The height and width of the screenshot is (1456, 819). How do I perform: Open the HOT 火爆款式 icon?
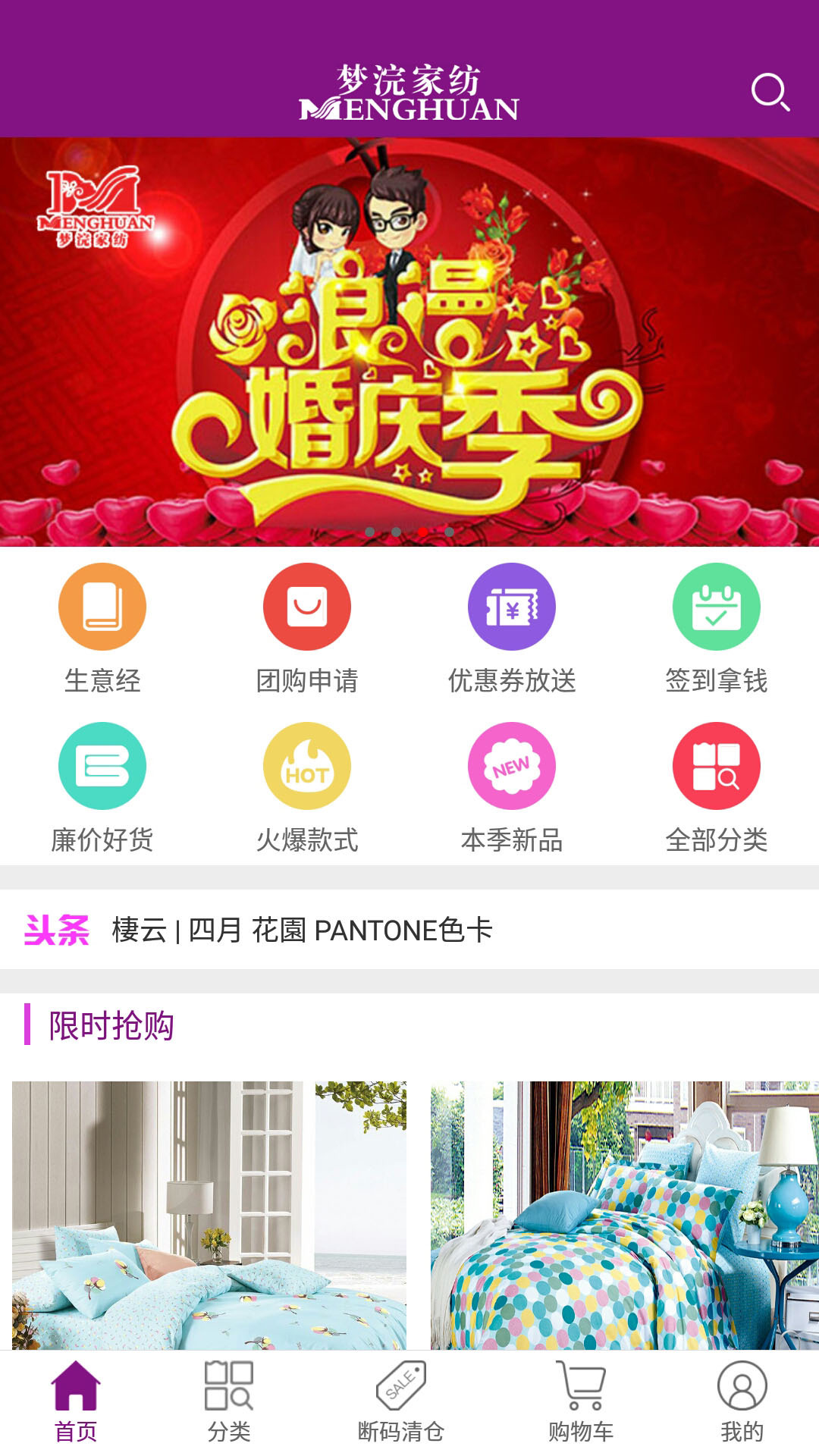306,766
